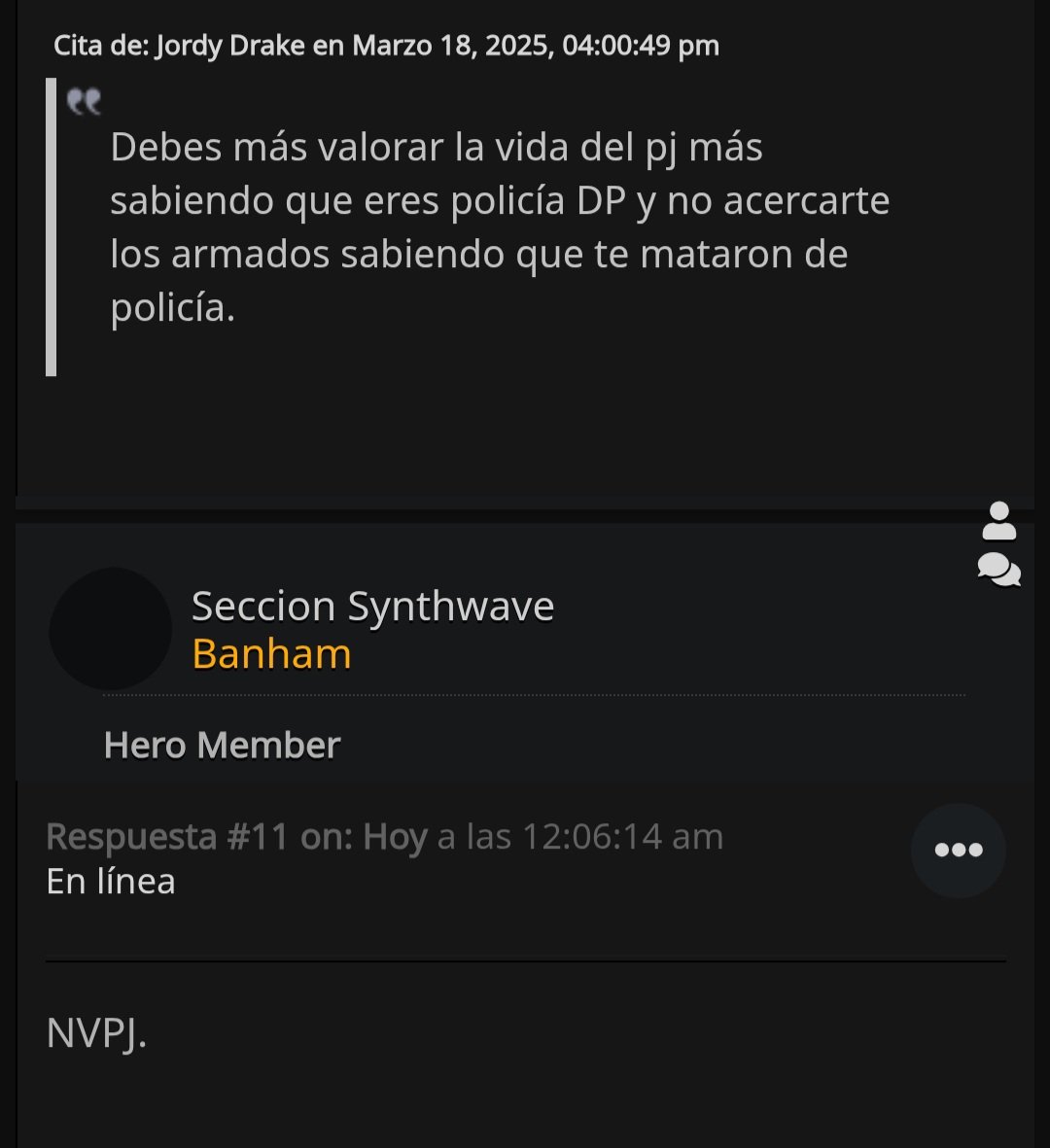Open Banham's profile from the username link
The image size is (1050, 1148).
[x=271, y=654]
